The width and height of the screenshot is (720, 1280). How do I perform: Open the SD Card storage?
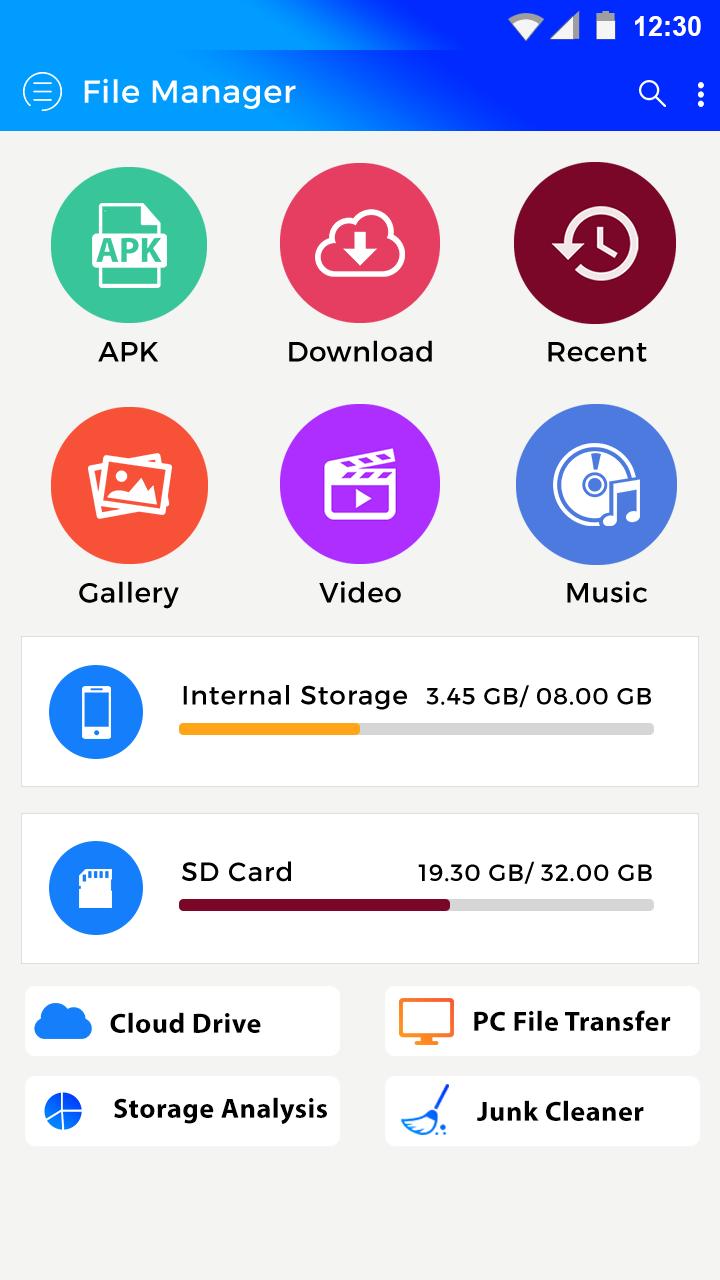pyautogui.click(x=360, y=888)
